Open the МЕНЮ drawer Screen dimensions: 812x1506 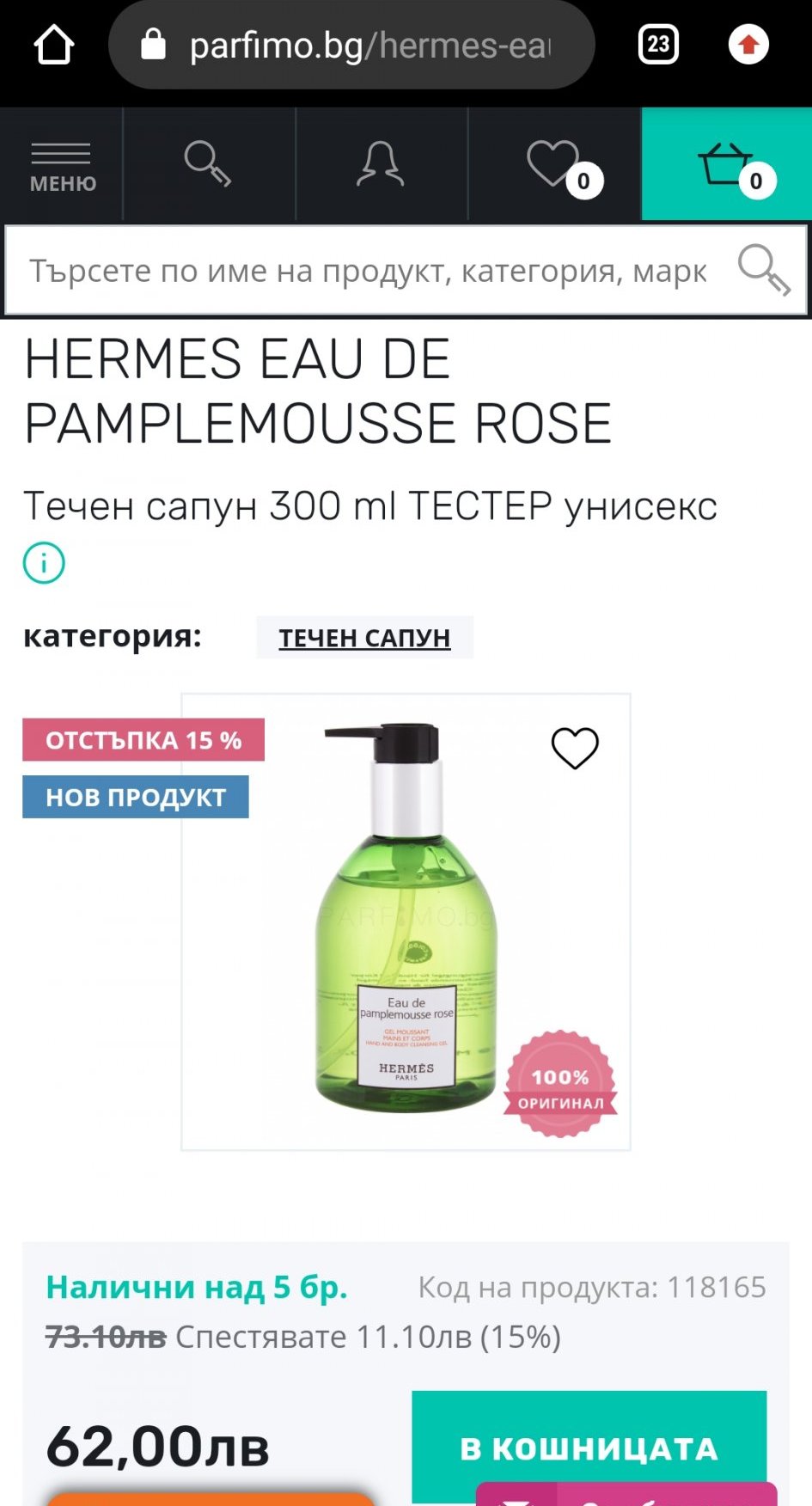(x=62, y=165)
